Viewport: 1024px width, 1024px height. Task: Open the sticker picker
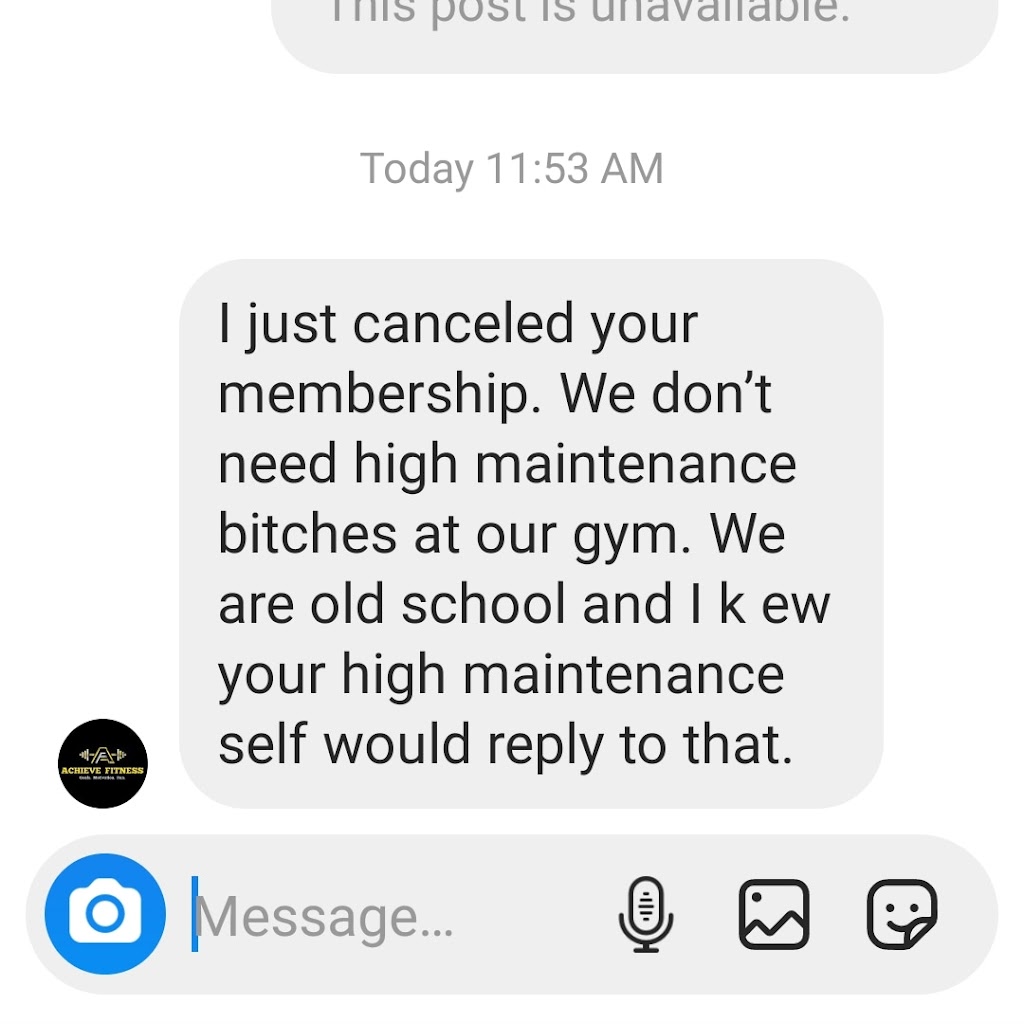point(901,914)
